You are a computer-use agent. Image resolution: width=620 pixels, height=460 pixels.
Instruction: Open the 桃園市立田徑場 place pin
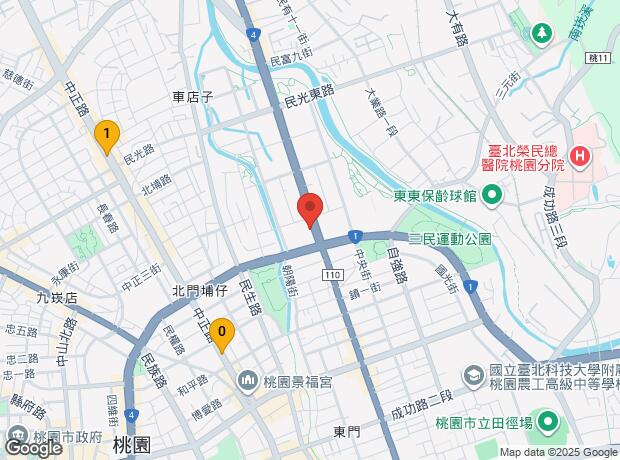(x=547, y=423)
